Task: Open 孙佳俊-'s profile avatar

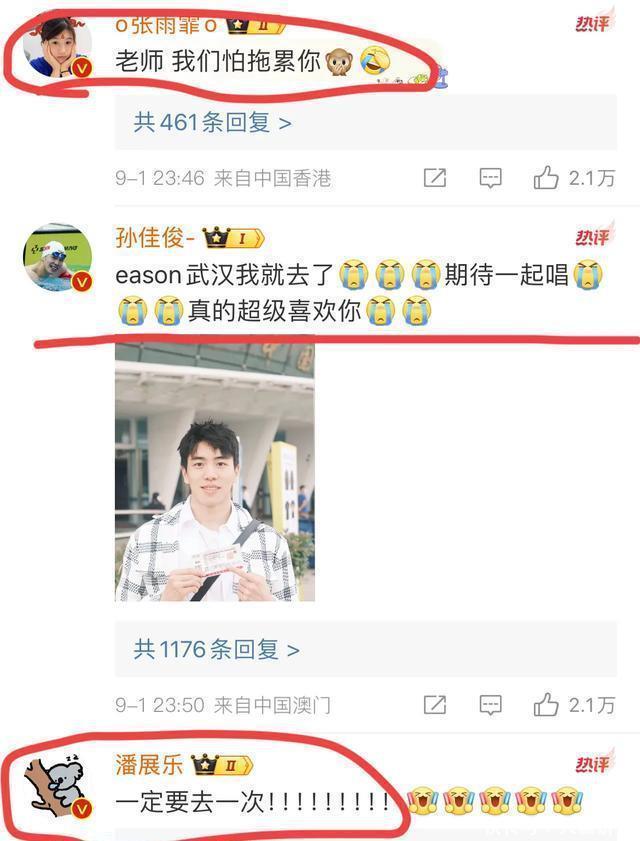Action: (x=57, y=258)
